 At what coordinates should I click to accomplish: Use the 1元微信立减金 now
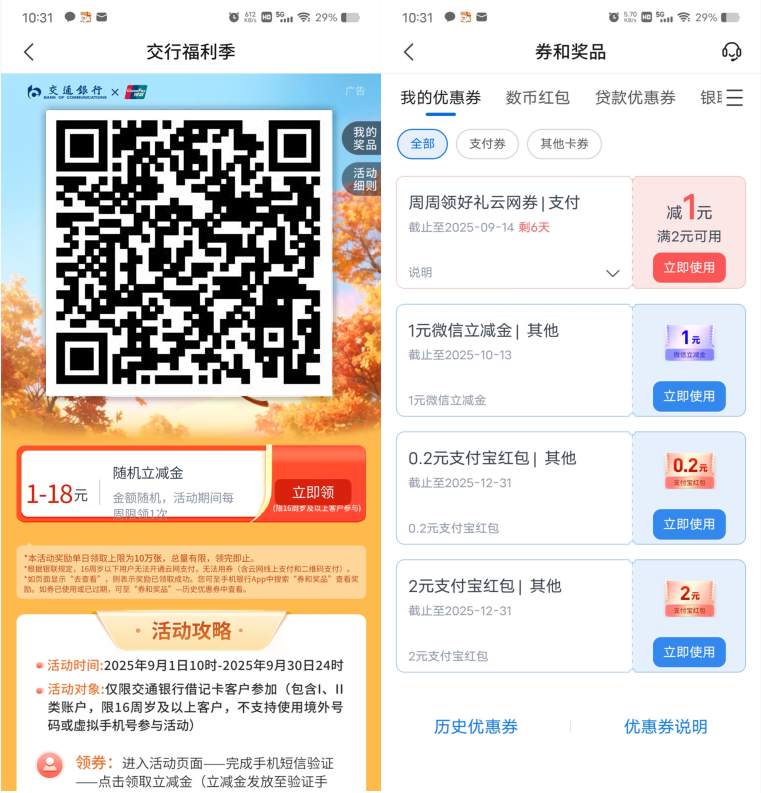click(x=689, y=396)
